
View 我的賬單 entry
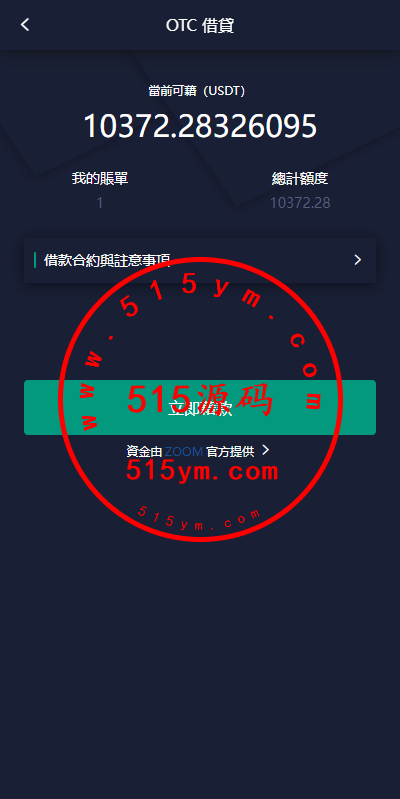[100, 190]
